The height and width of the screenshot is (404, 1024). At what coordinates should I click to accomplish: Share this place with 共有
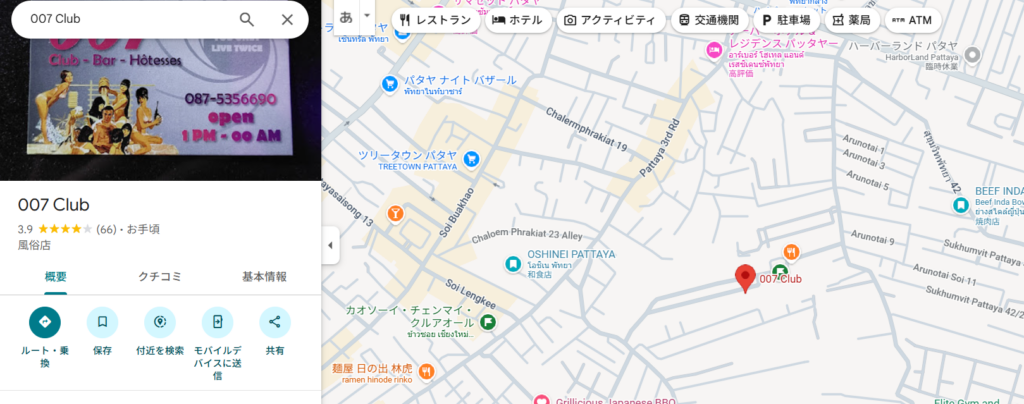(x=275, y=322)
